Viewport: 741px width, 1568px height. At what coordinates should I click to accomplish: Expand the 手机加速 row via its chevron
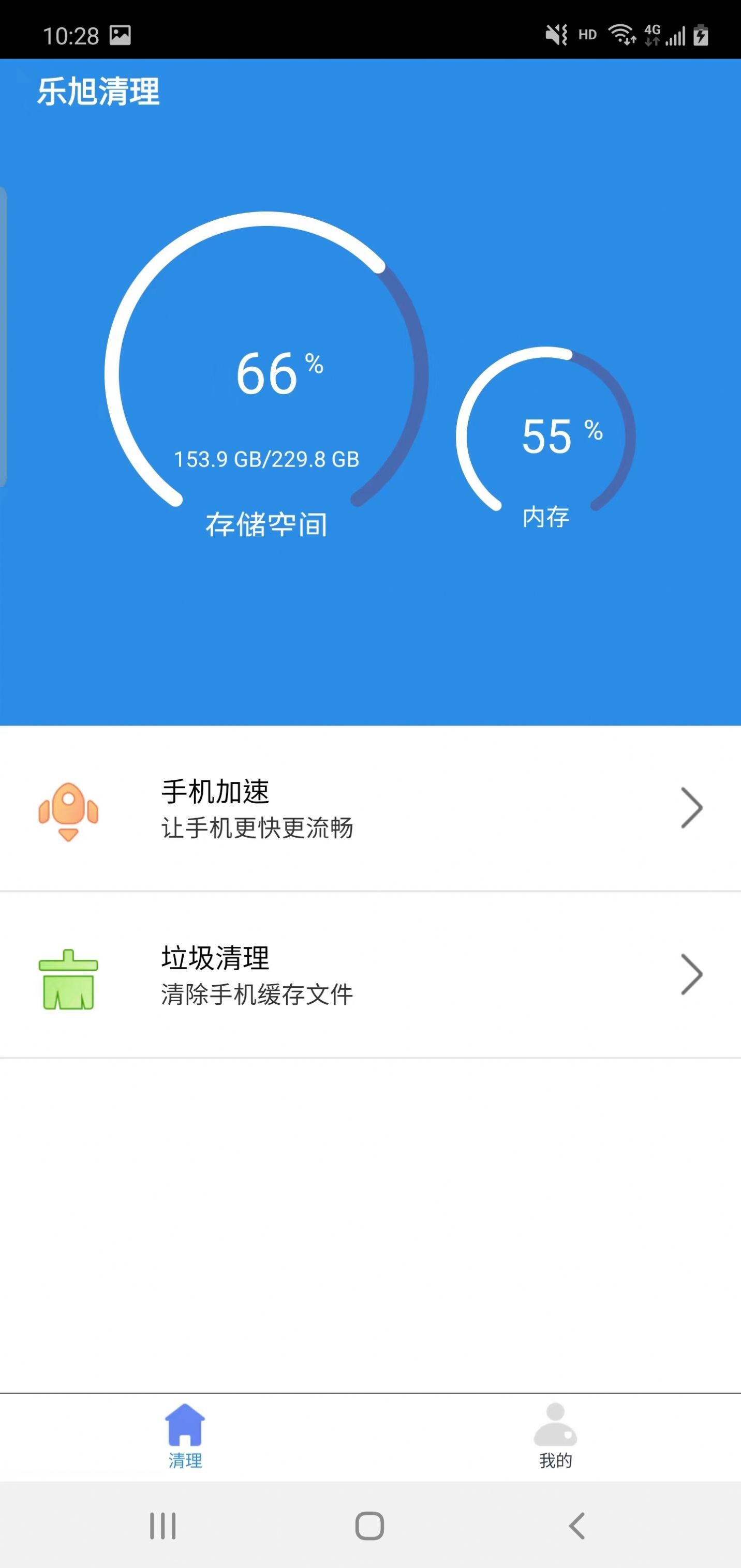pyautogui.click(x=692, y=808)
